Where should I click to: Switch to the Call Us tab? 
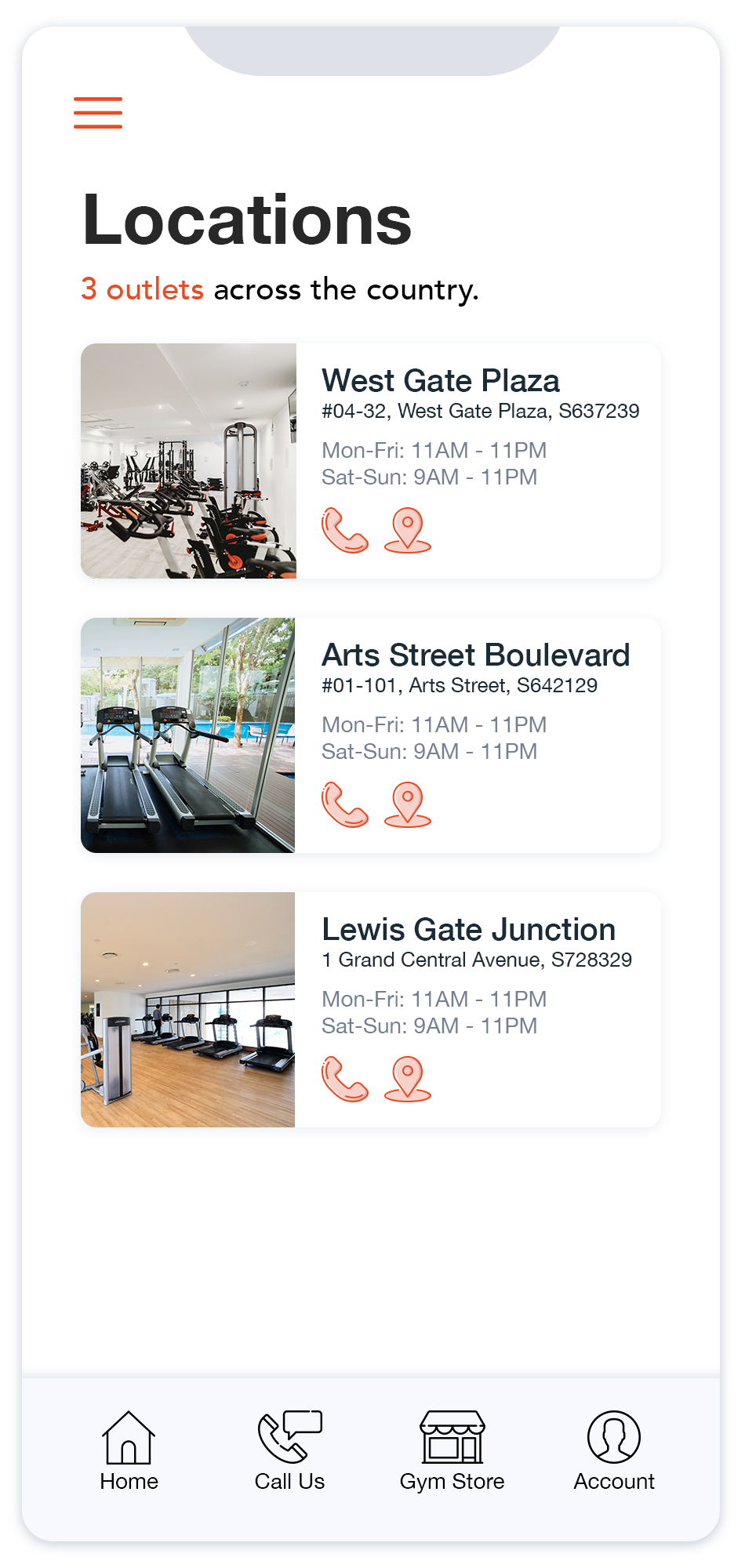click(x=289, y=1451)
